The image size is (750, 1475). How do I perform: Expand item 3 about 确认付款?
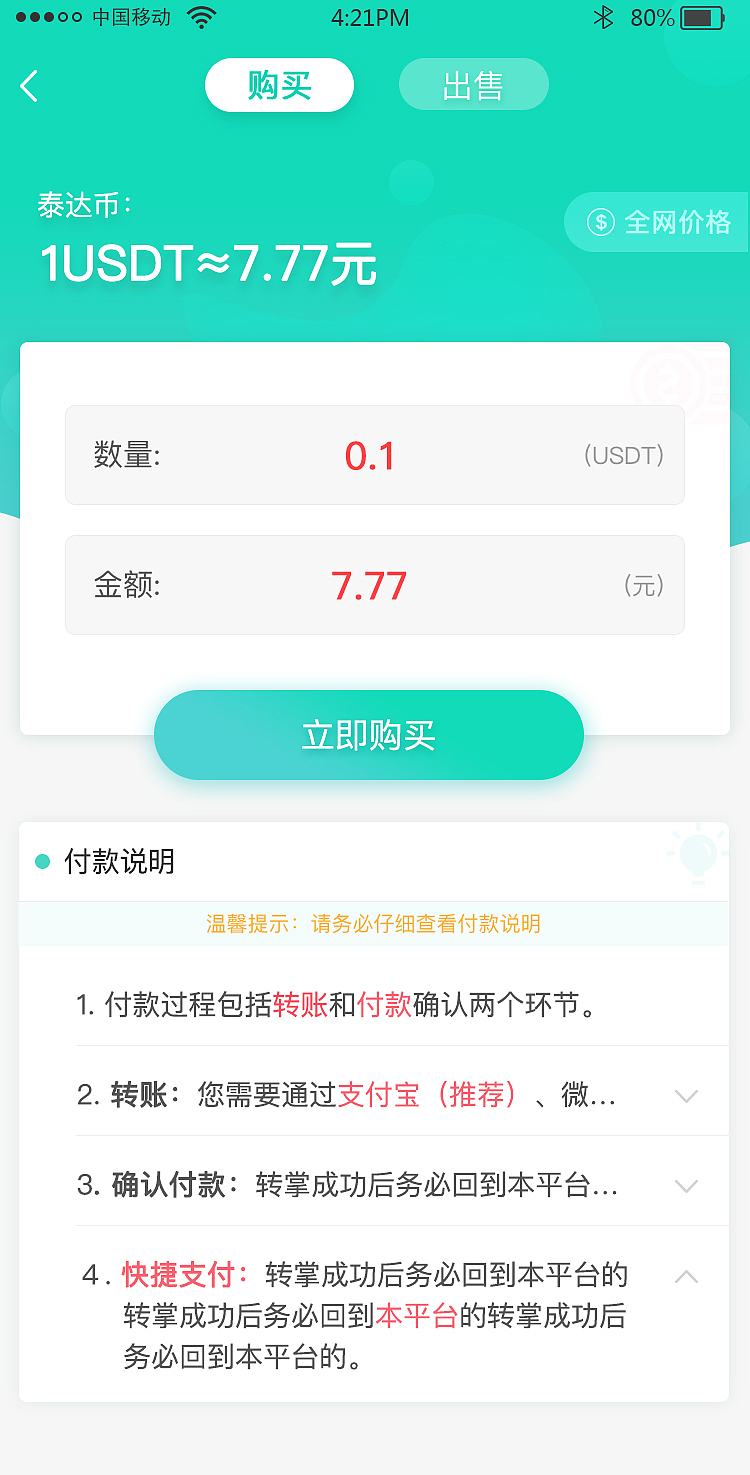point(686,1187)
